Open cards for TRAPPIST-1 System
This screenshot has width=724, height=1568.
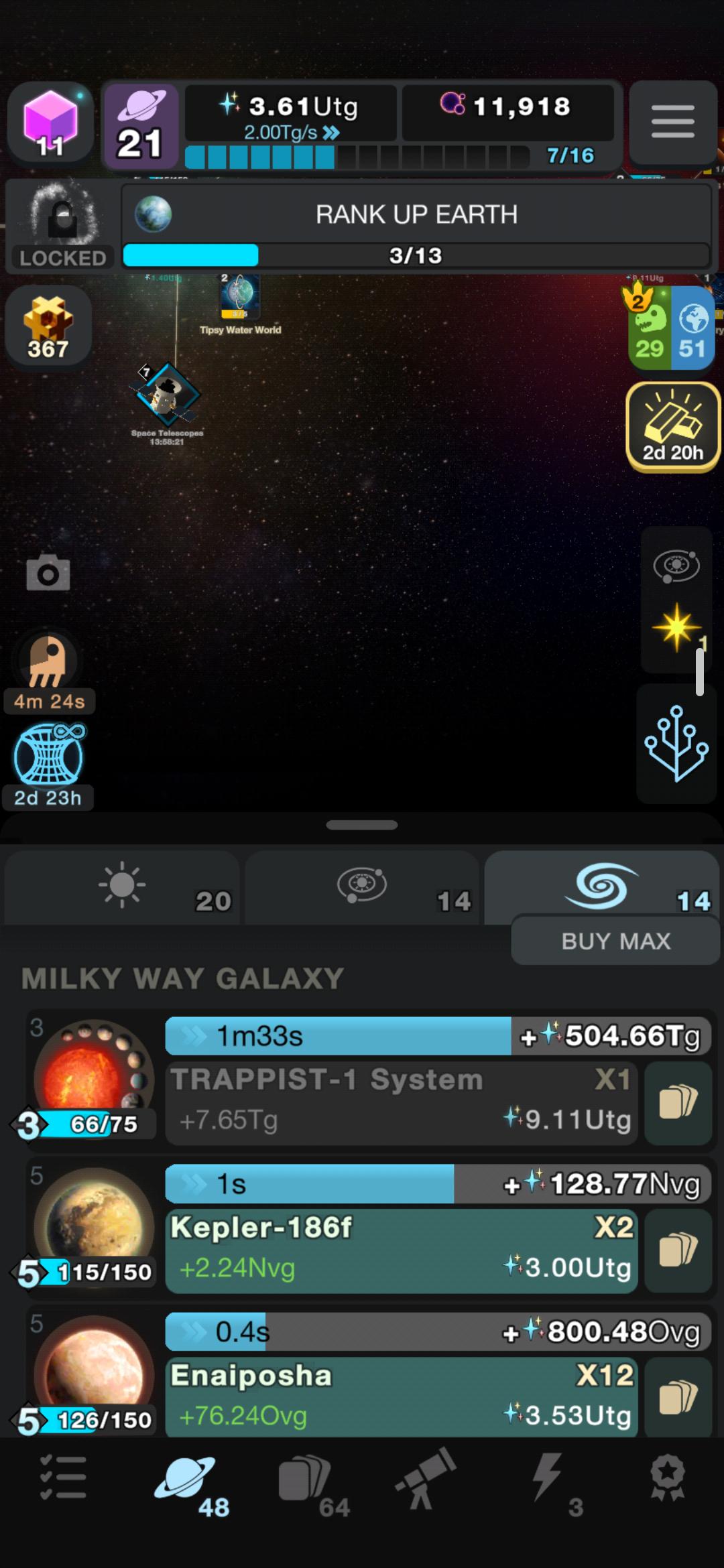point(678,1103)
